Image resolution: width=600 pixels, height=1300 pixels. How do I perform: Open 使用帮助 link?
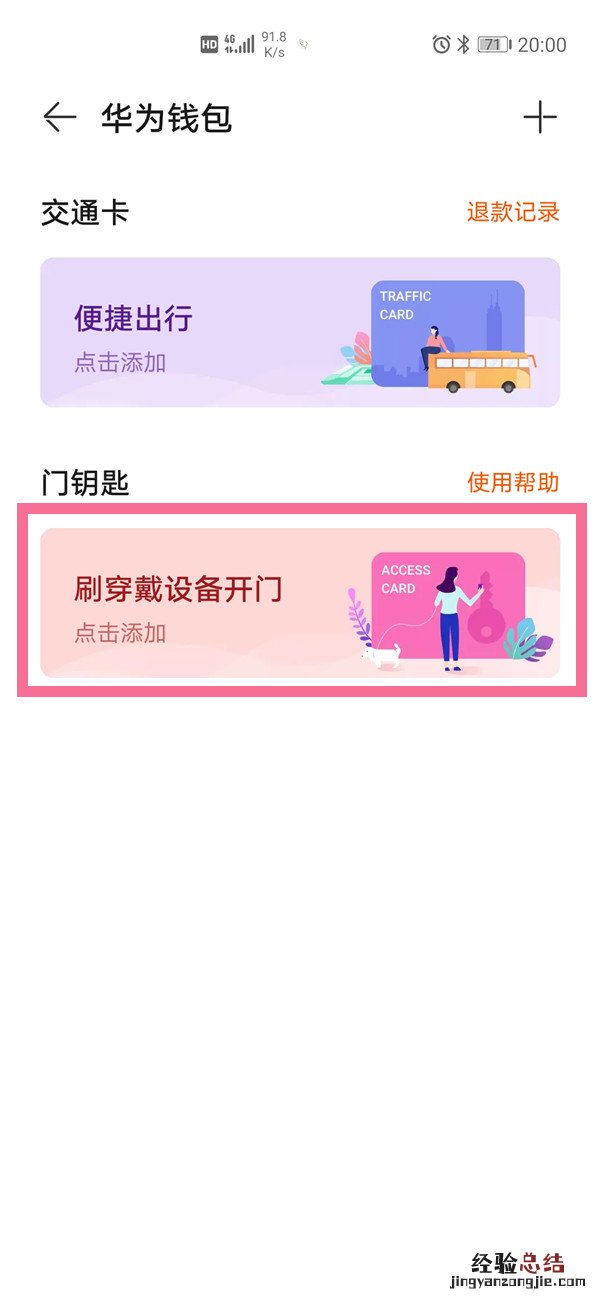[512, 483]
